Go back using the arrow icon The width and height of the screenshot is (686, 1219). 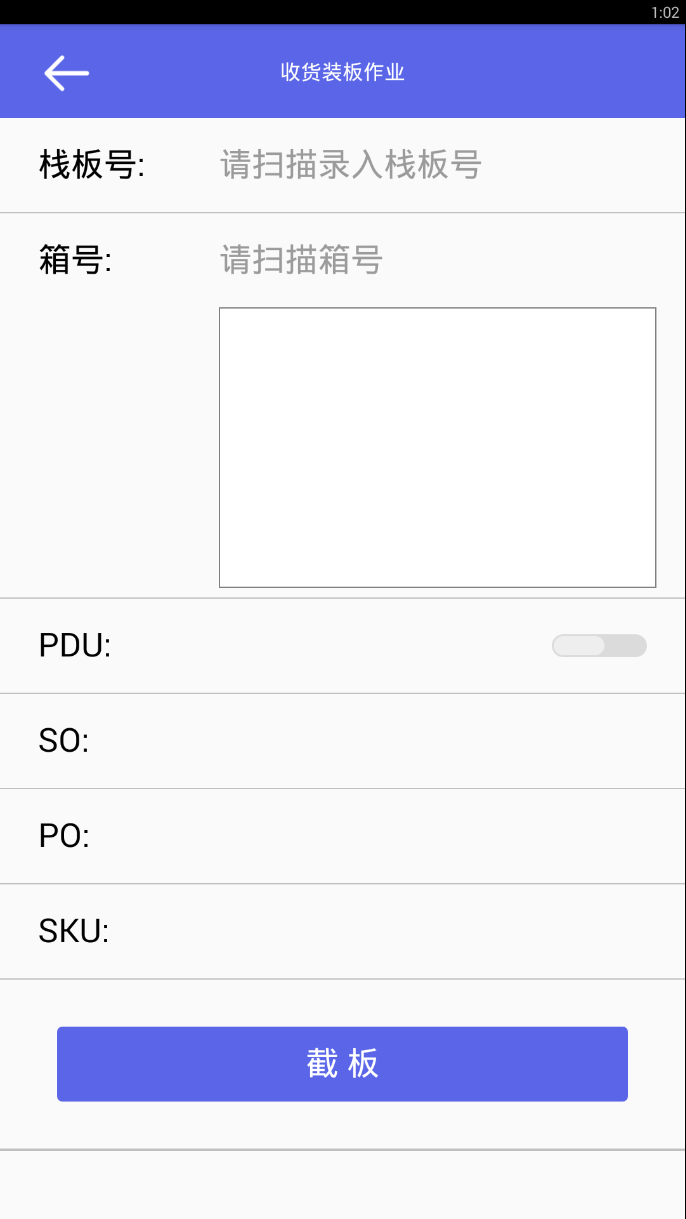click(66, 72)
